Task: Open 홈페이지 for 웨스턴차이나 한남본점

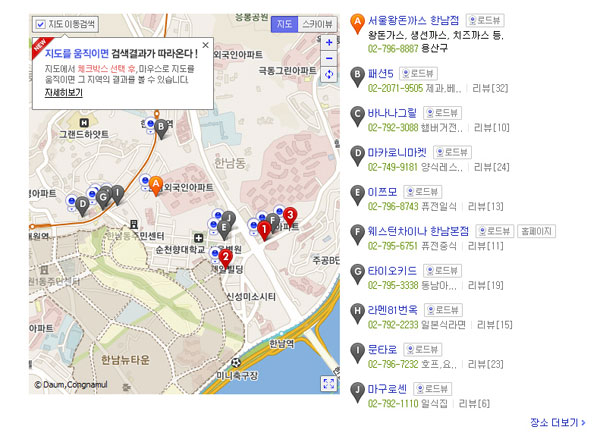Action: 535,231
